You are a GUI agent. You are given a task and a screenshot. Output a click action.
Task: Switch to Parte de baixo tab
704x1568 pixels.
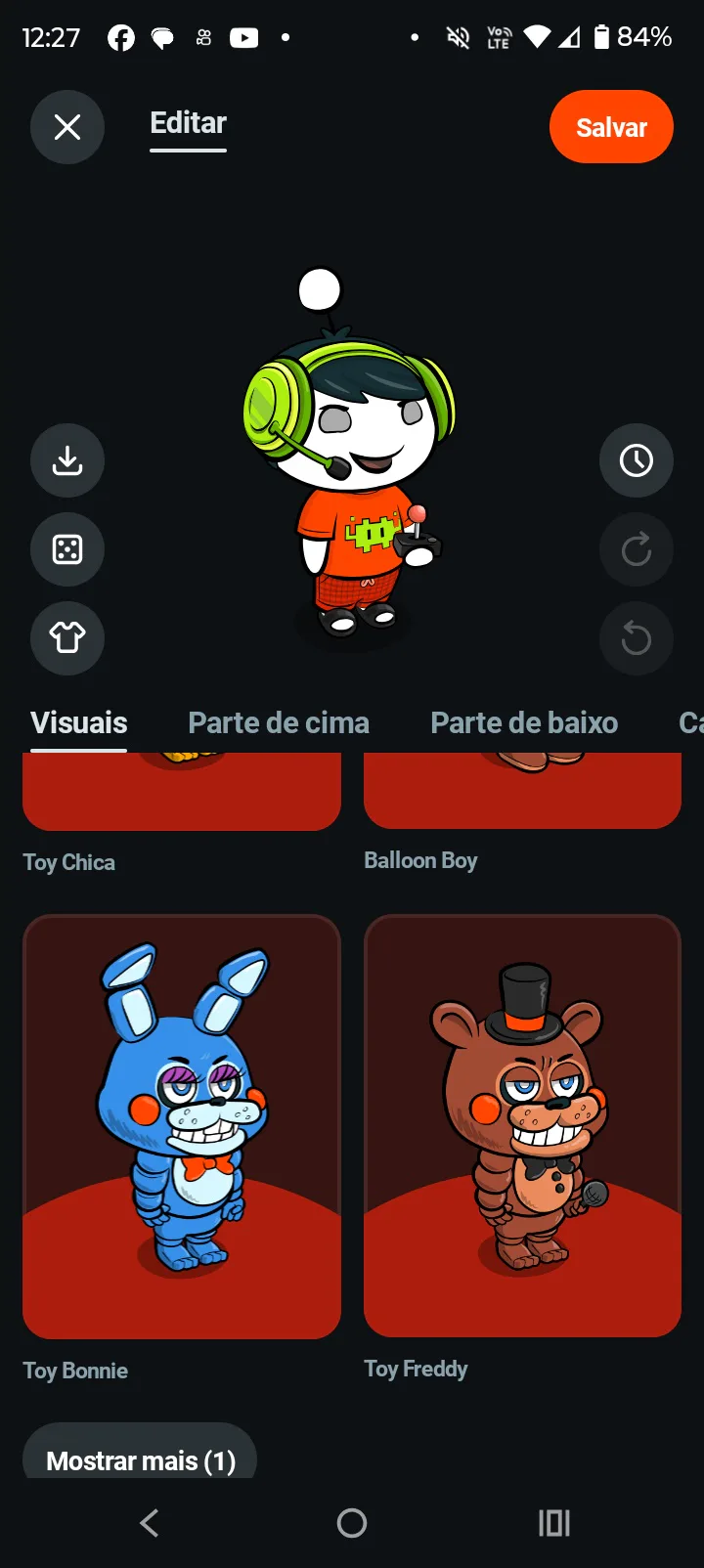(524, 722)
